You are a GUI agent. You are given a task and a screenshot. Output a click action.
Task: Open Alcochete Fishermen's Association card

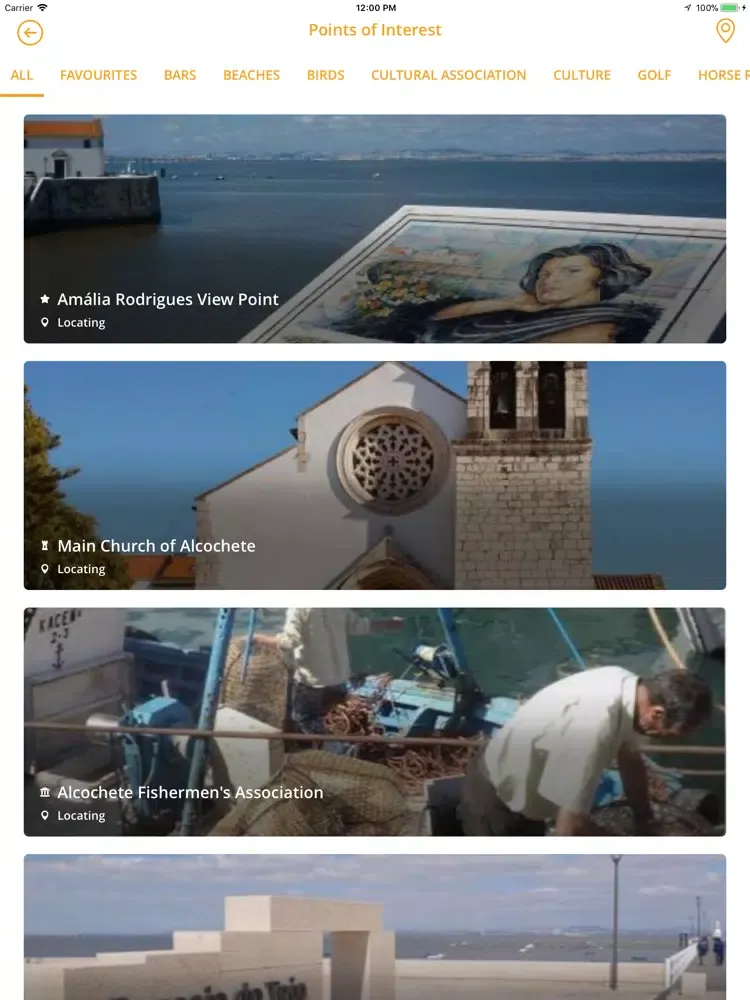point(375,722)
